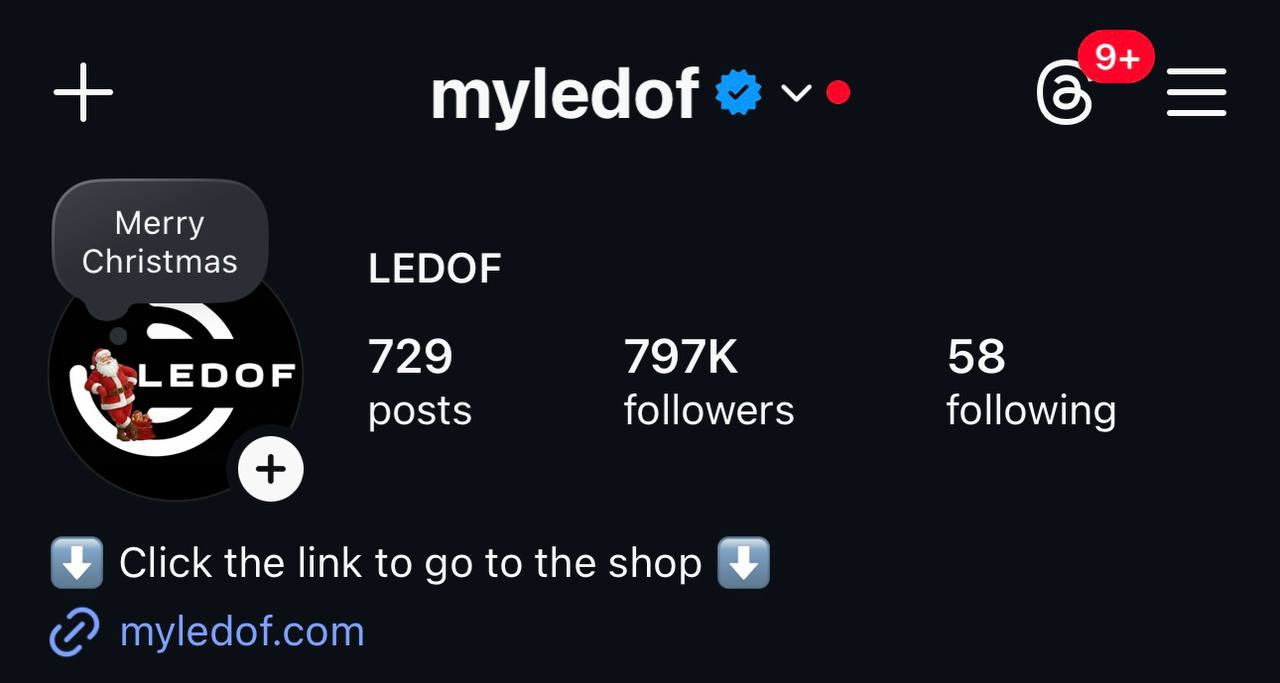
Task: Expand the myledof account switcher
Action: [x=795, y=93]
